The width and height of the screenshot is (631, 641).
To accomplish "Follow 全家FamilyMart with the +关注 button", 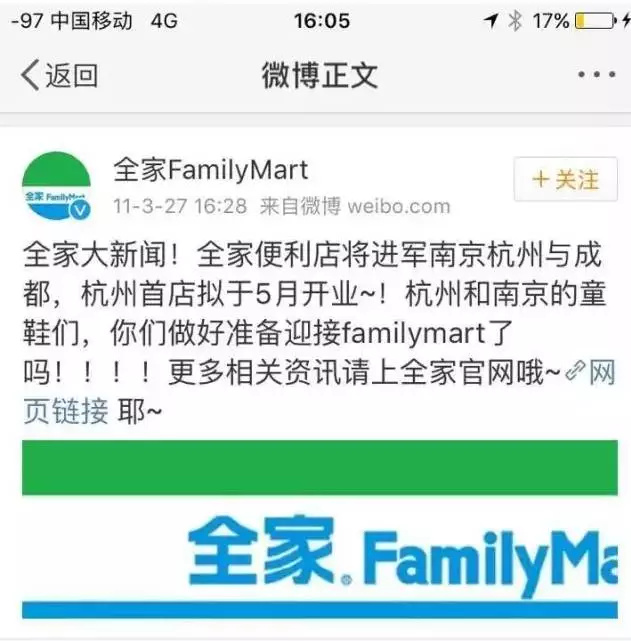I will click(x=564, y=180).
